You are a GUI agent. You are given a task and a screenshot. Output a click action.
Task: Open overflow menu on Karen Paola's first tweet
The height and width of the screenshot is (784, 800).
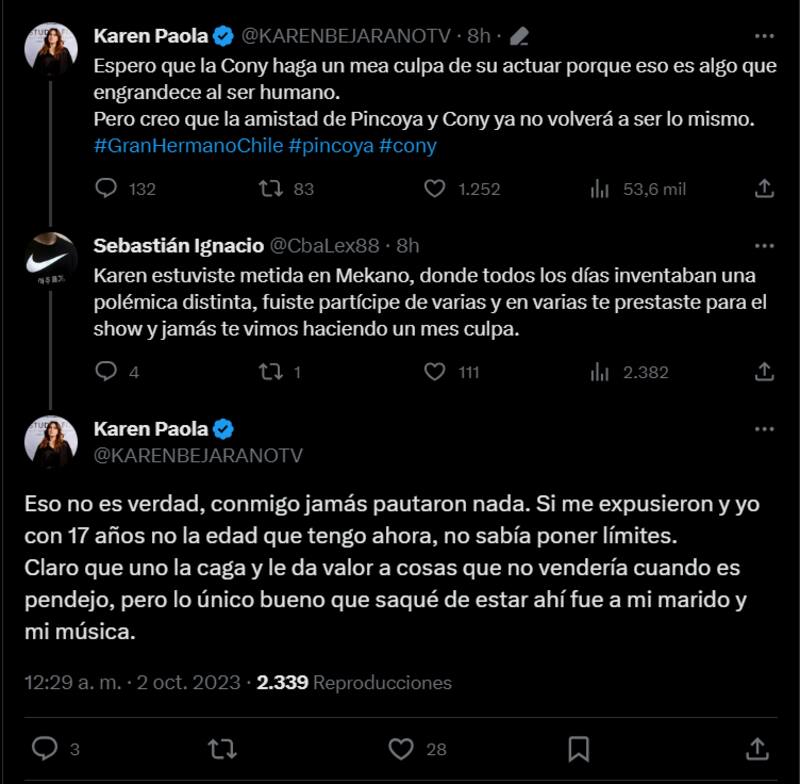click(764, 36)
